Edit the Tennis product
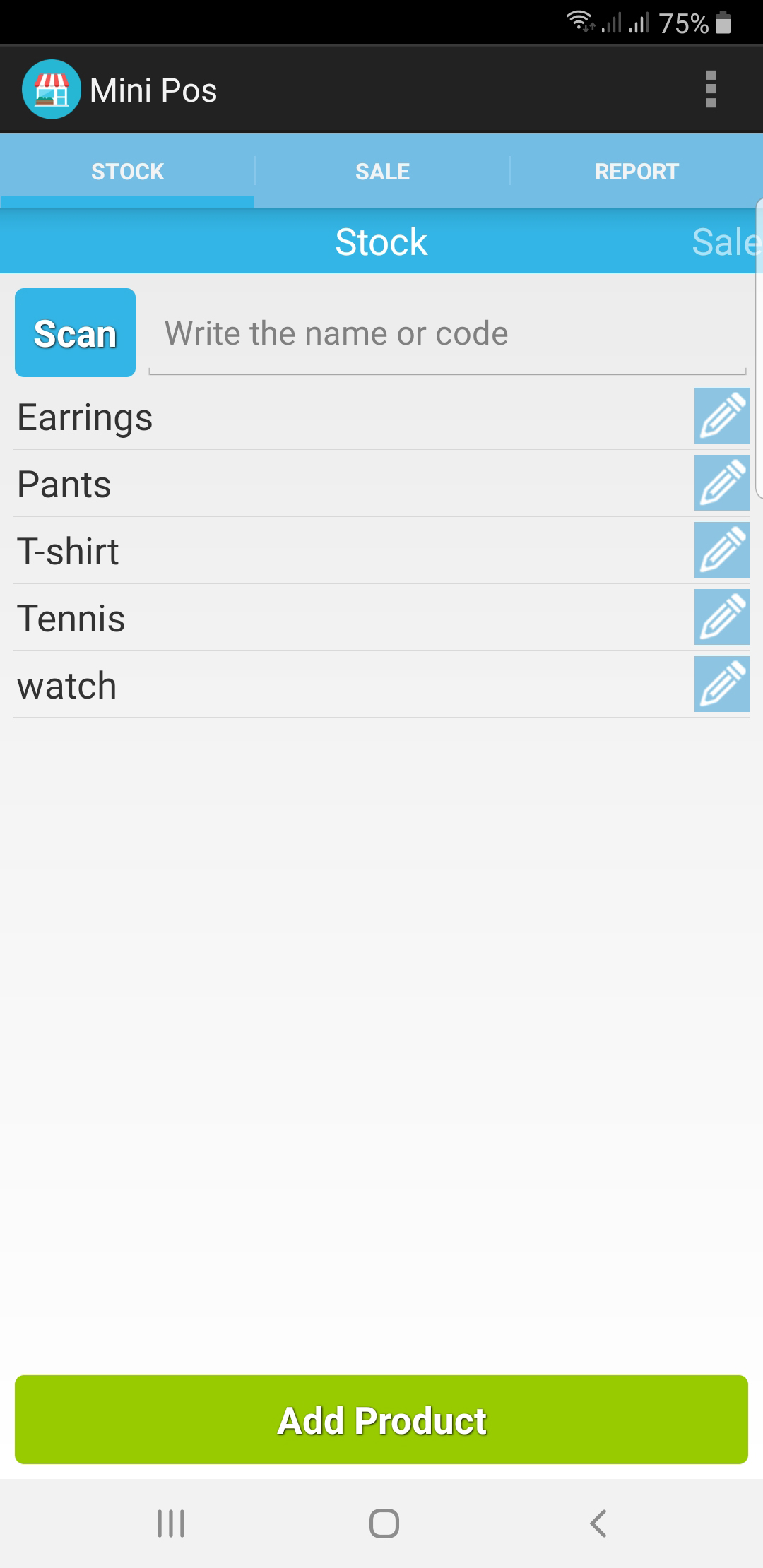The image size is (763, 1568). point(721,617)
